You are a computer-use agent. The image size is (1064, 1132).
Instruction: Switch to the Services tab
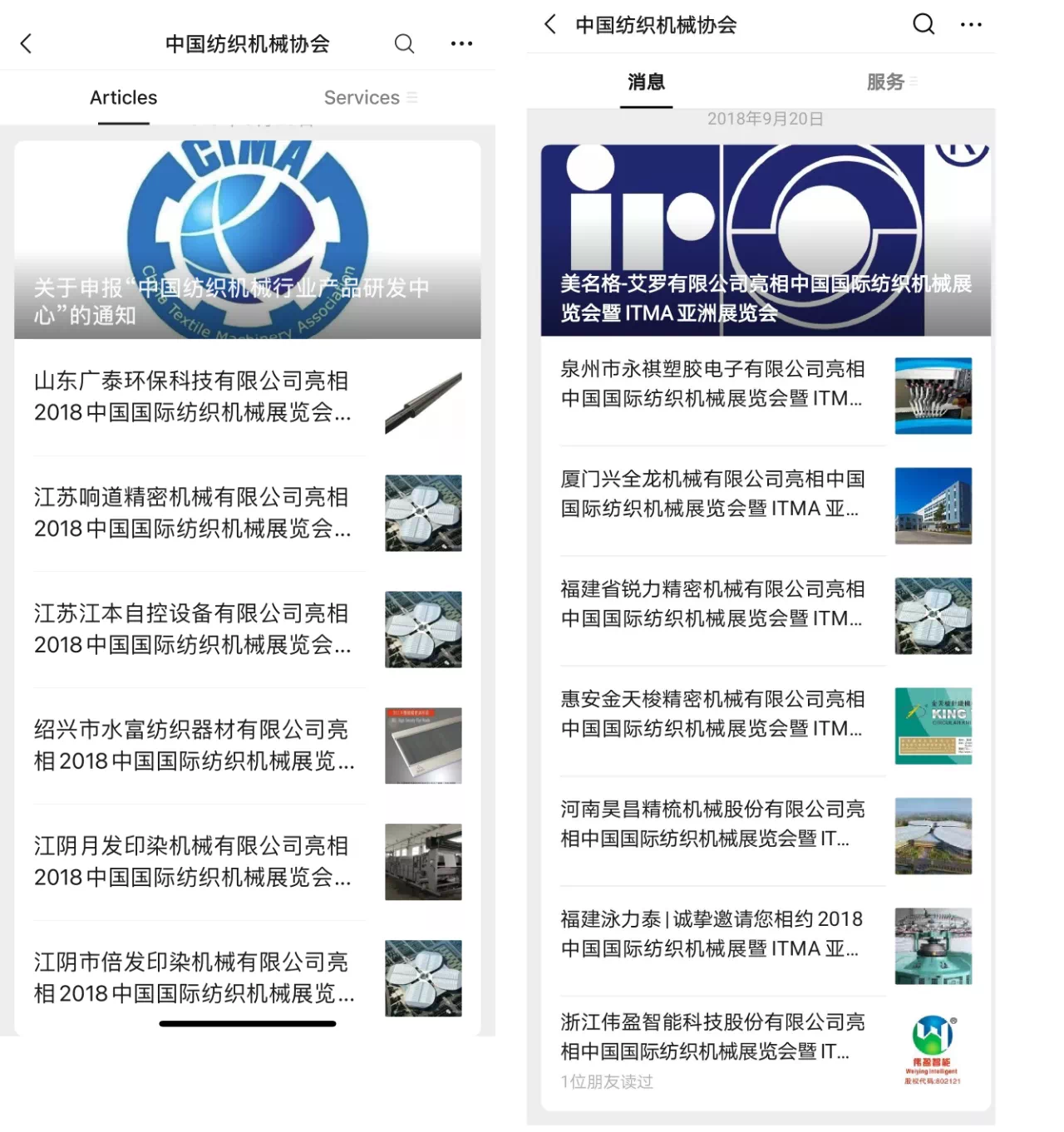pyautogui.click(x=362, y=98)
